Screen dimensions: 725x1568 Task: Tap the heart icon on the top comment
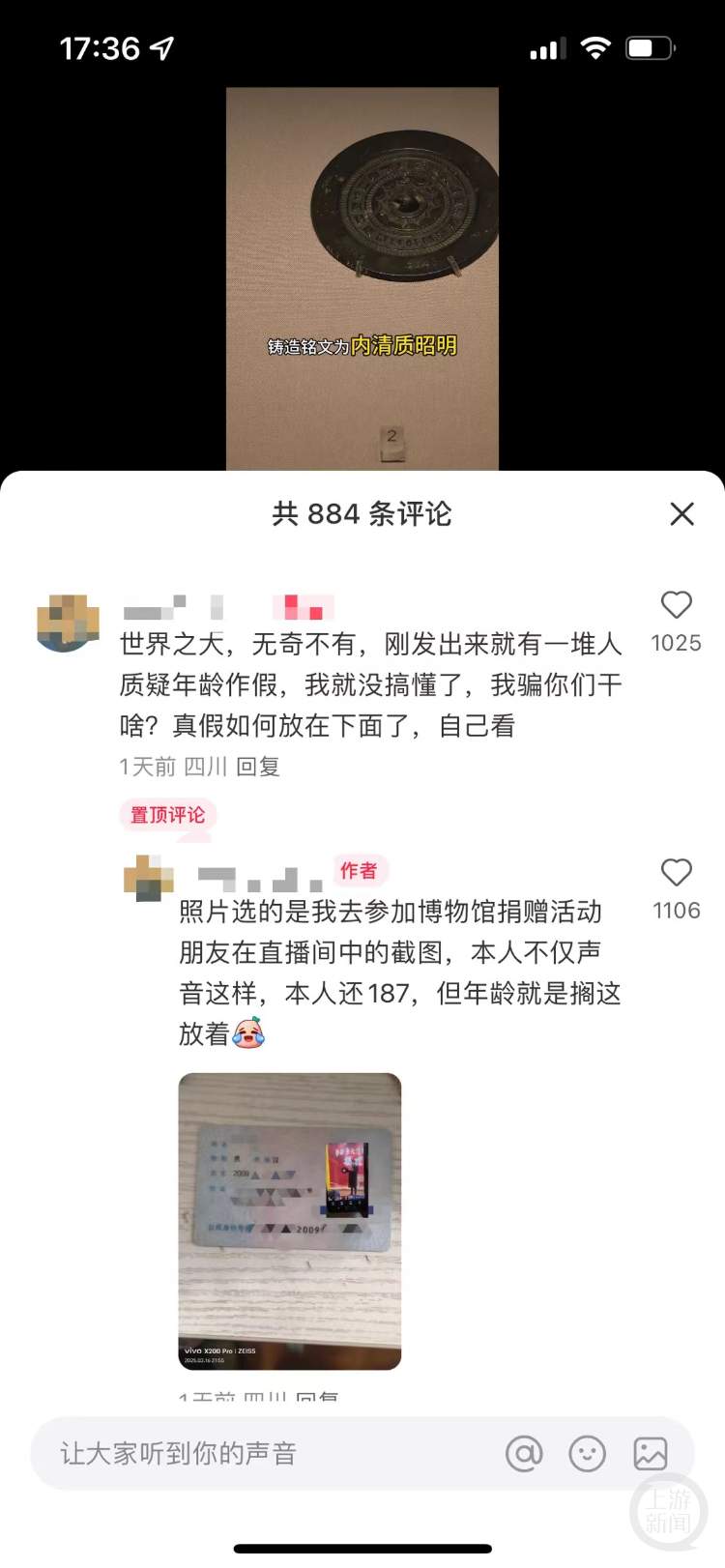pos(677,605)
